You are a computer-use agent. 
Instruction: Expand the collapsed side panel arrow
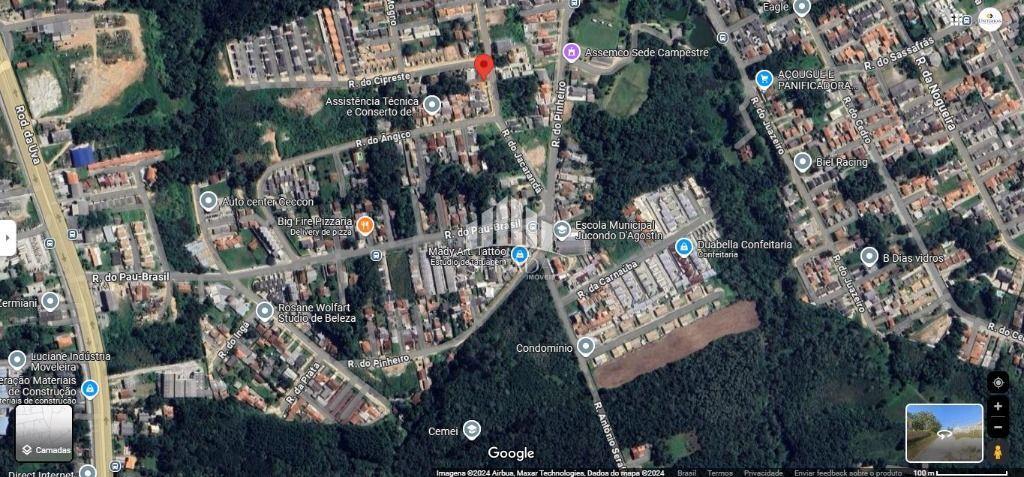point(8,238)
